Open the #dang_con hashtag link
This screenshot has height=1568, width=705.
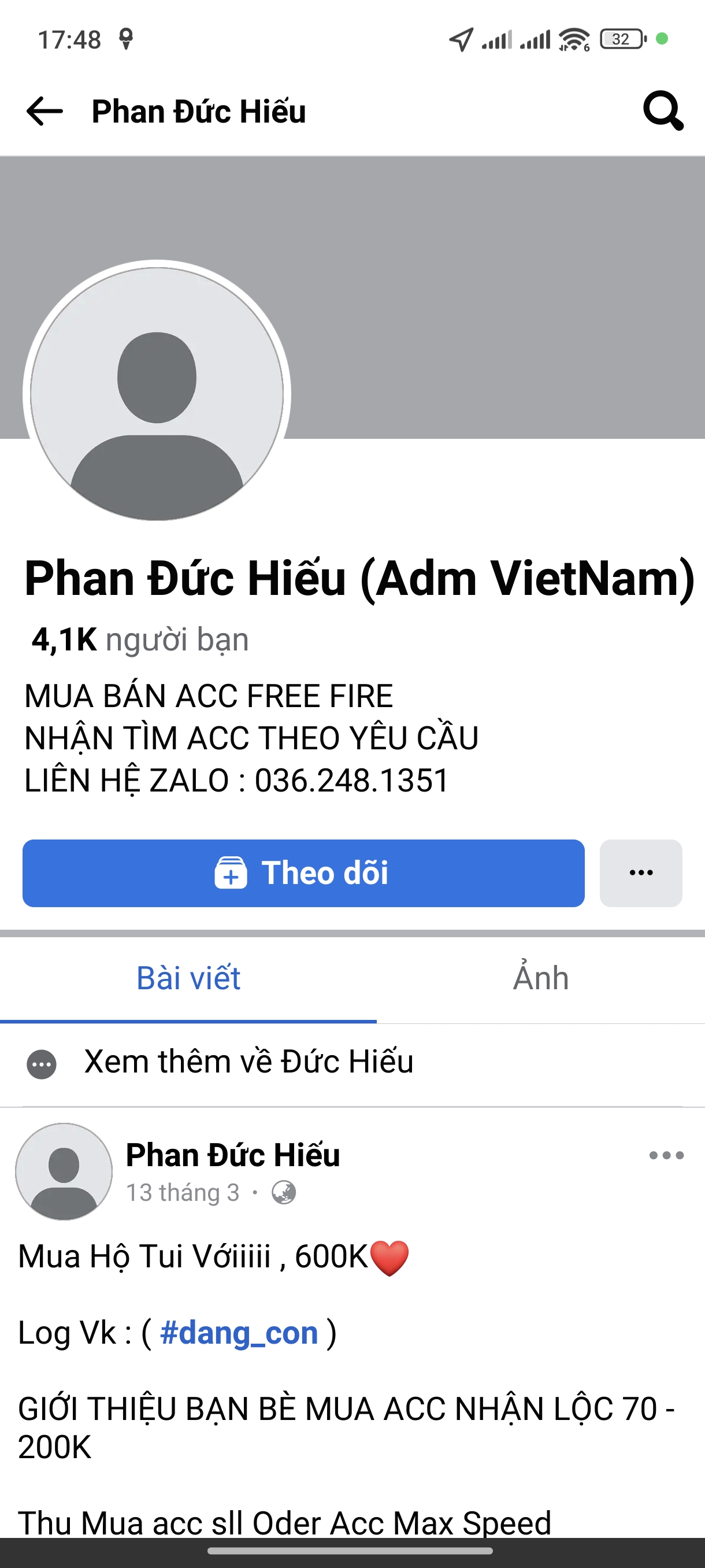pyautogui.click(x=239, y=1333)
